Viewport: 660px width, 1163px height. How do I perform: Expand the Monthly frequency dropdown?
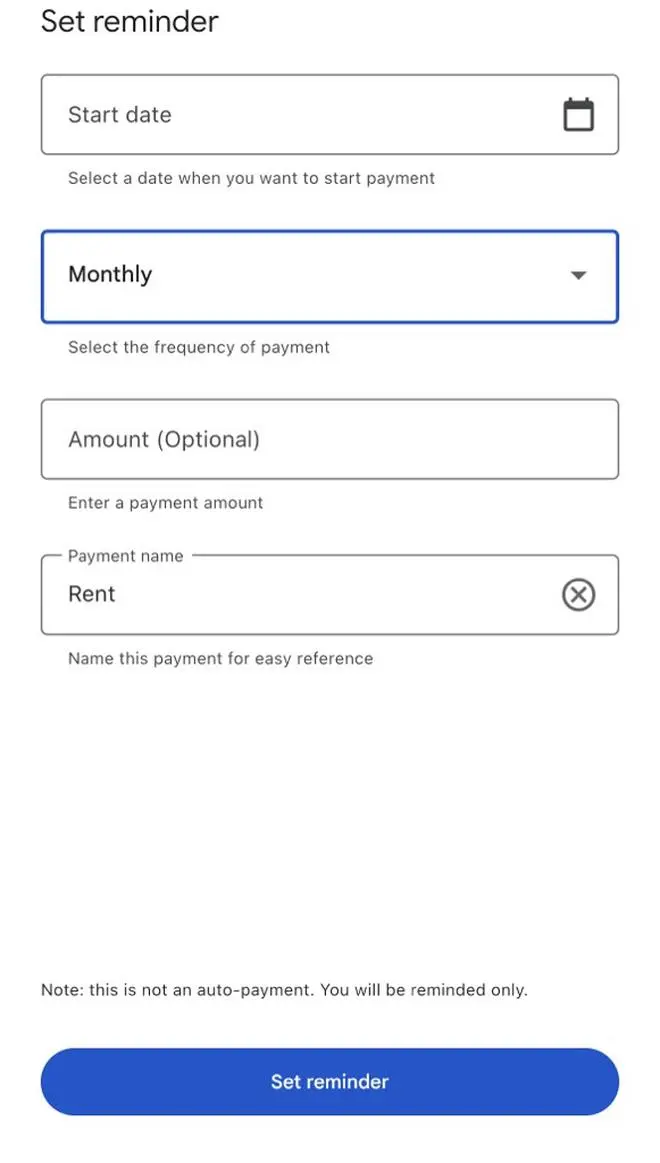pos(329,276)
